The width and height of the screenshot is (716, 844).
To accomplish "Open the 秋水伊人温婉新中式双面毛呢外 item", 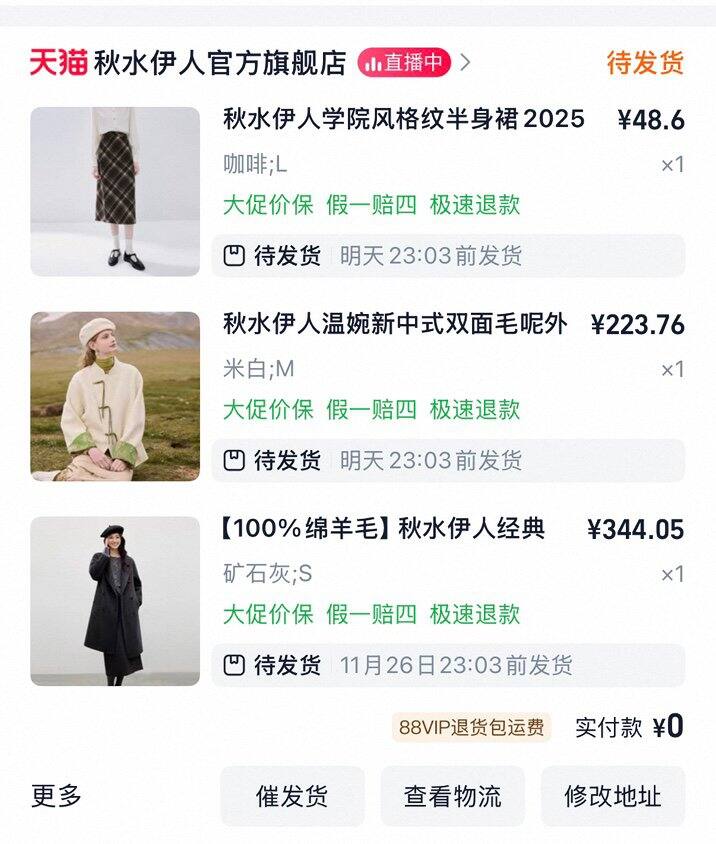I will (395, 324).
